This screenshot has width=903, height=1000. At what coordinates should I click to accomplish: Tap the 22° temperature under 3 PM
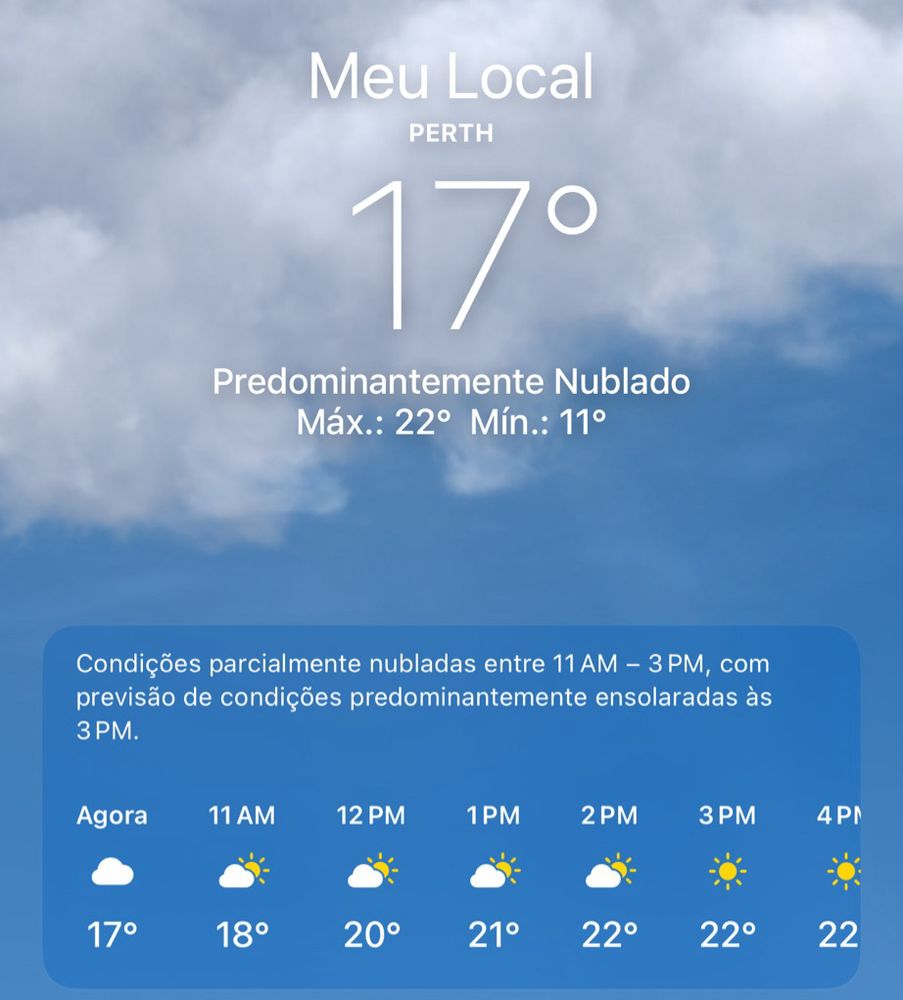(727, 934)
